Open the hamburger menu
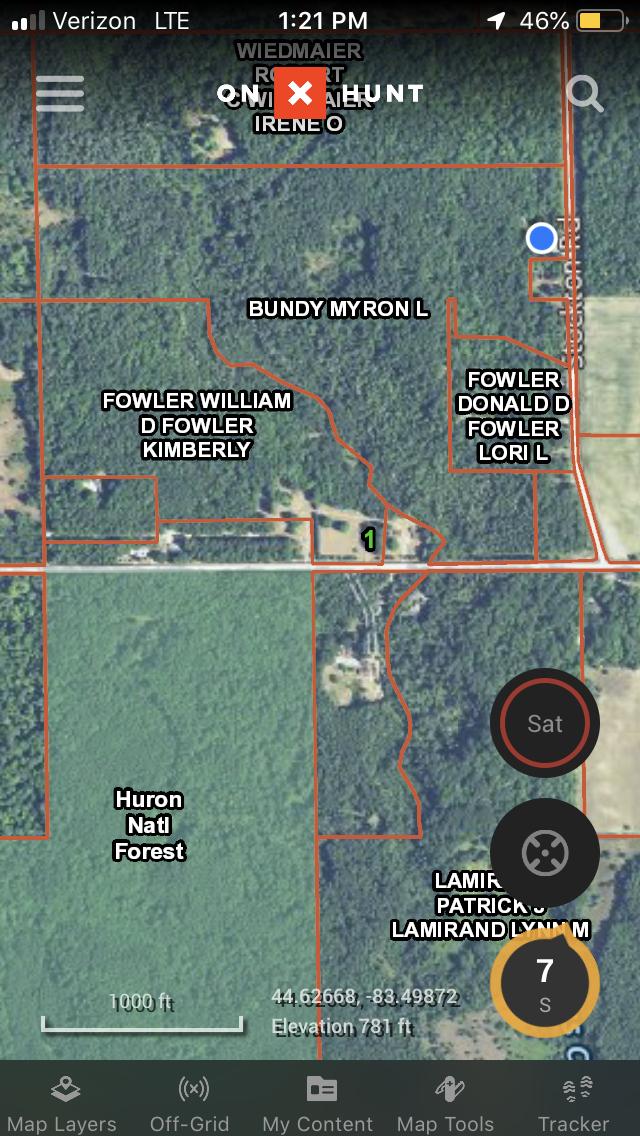640x1136 pixels. pyautogui.click(x=60, y=94)
